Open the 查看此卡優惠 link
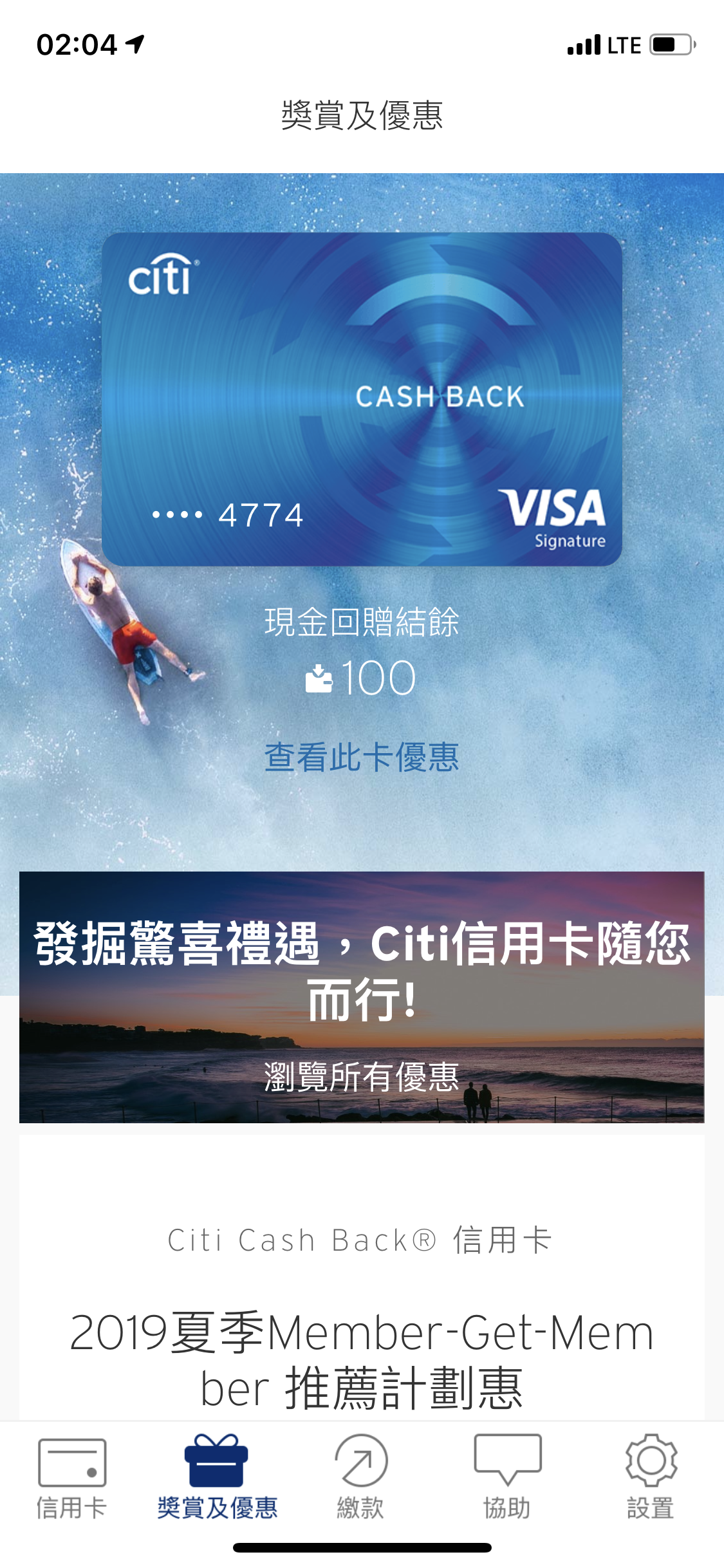724x1568 pixels. coord(362,757)
